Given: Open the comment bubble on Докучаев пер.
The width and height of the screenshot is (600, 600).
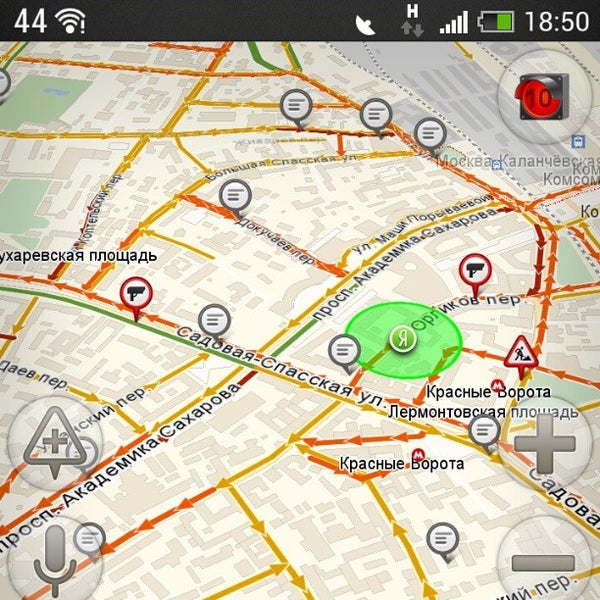Looking at the screenshot, I should pyautogui.click(x=235, y=195).
